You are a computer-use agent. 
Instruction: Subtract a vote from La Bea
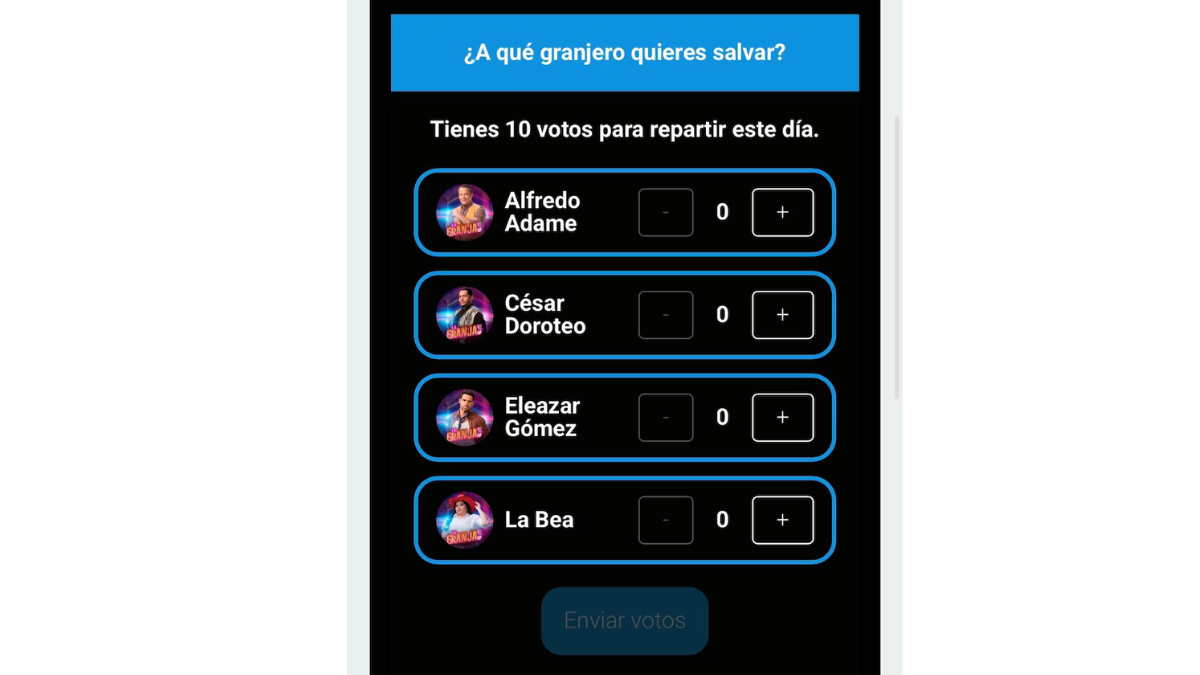(666, 520)
